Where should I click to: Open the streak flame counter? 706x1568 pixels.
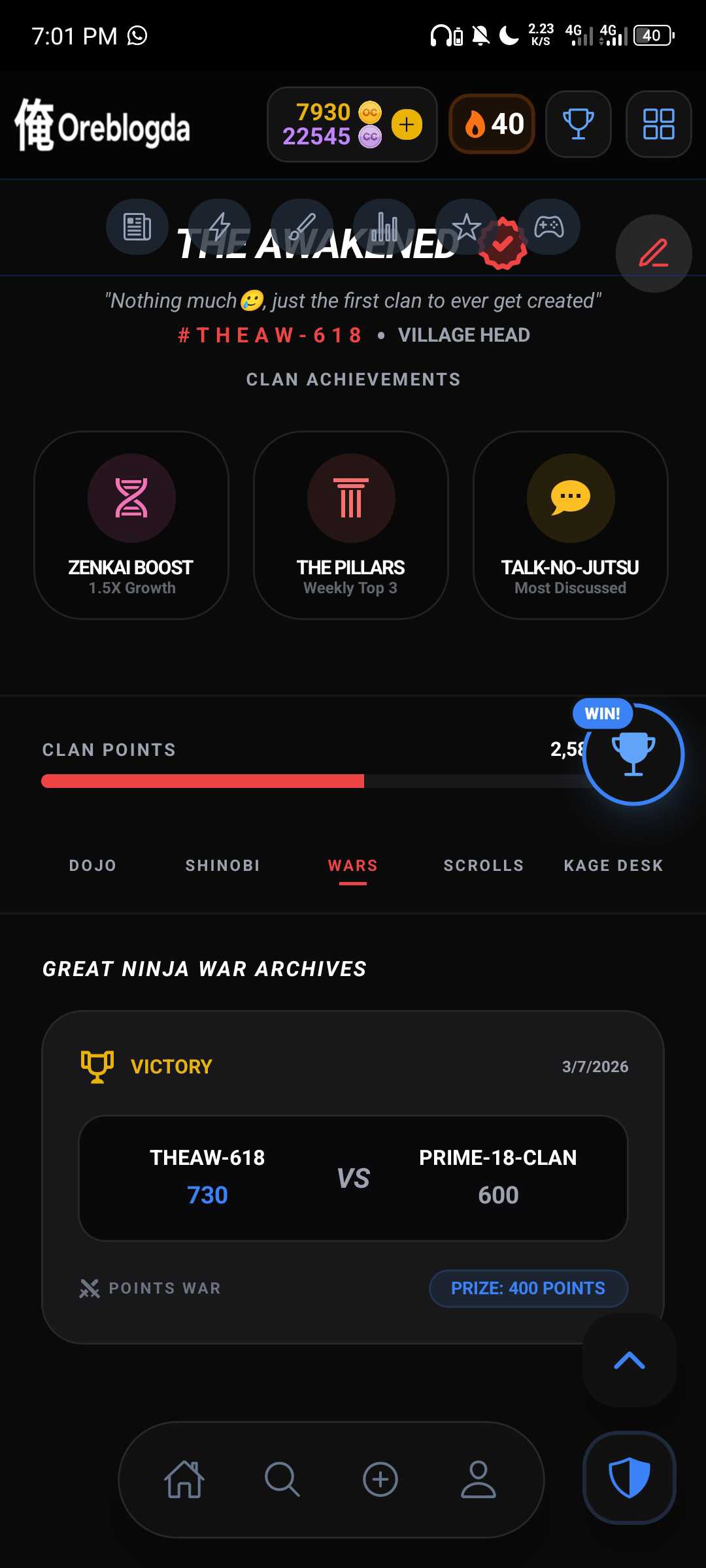492,124
